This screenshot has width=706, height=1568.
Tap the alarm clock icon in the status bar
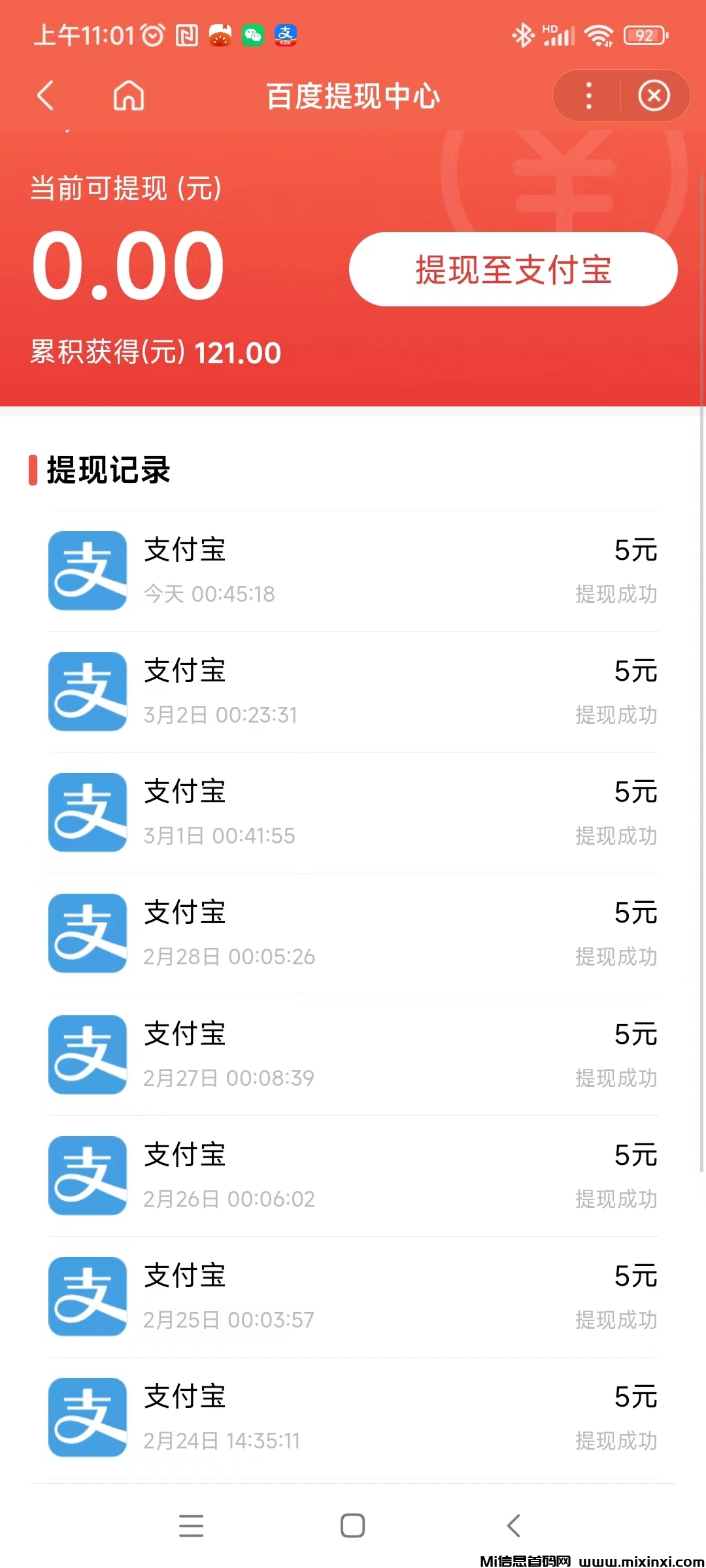(152, 36)
